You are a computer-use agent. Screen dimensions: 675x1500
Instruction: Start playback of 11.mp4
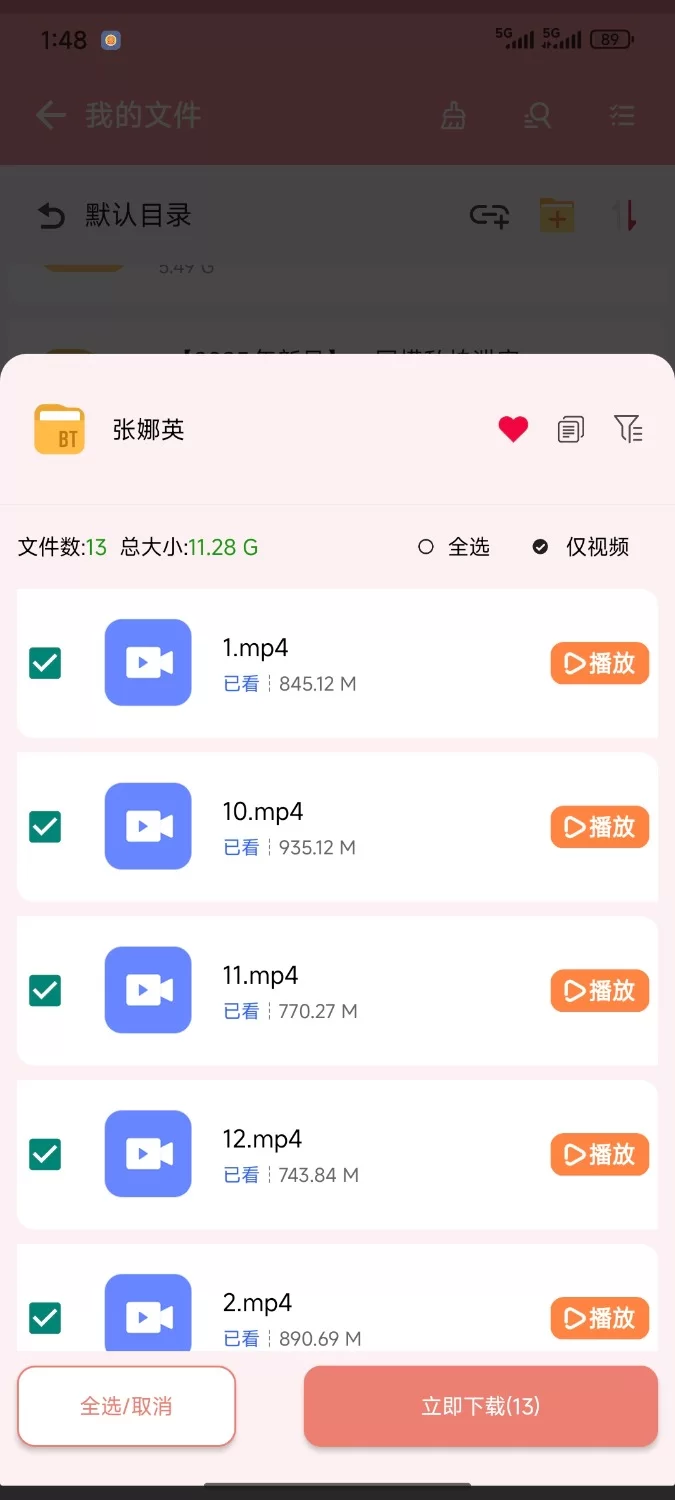coord(599,991)
